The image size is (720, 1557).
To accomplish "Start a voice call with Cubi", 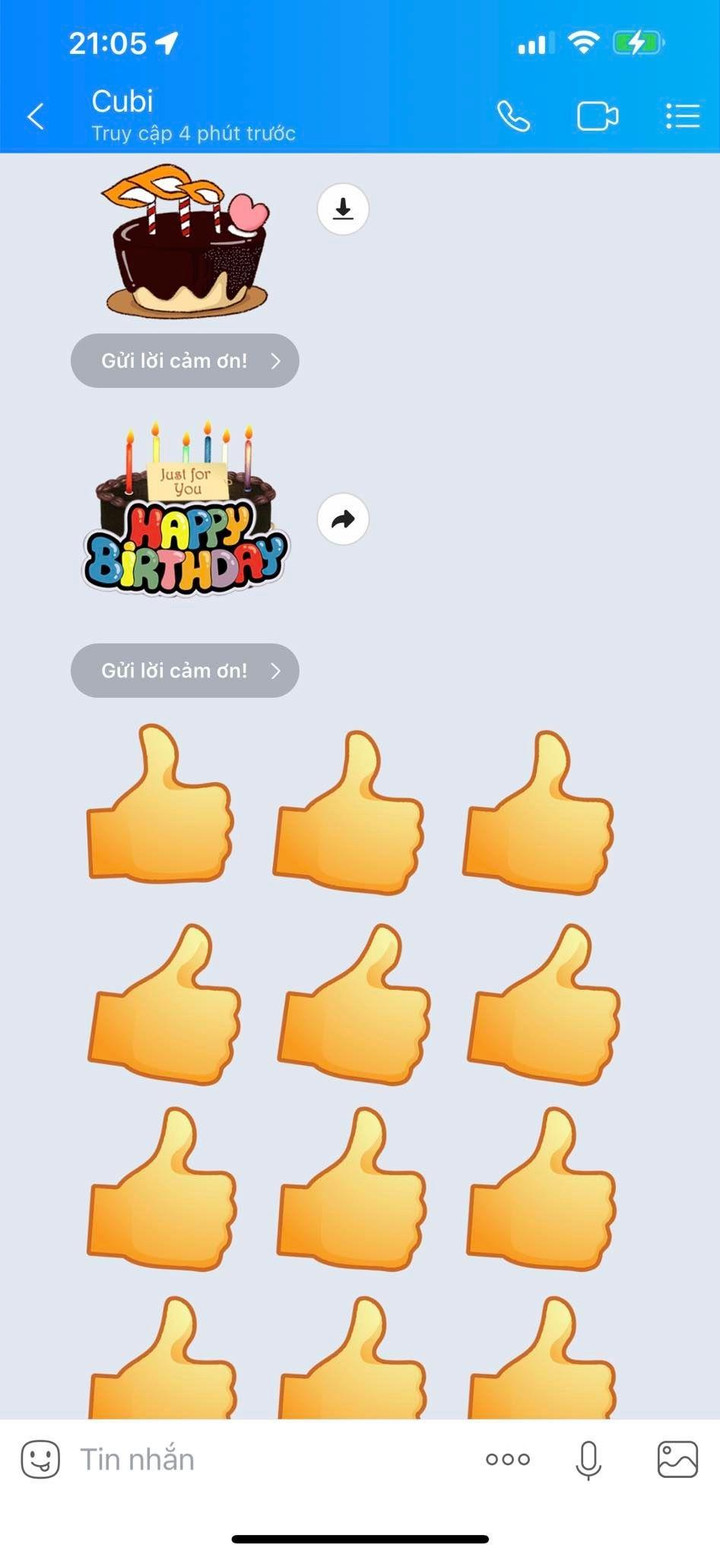I will point(513,117).
